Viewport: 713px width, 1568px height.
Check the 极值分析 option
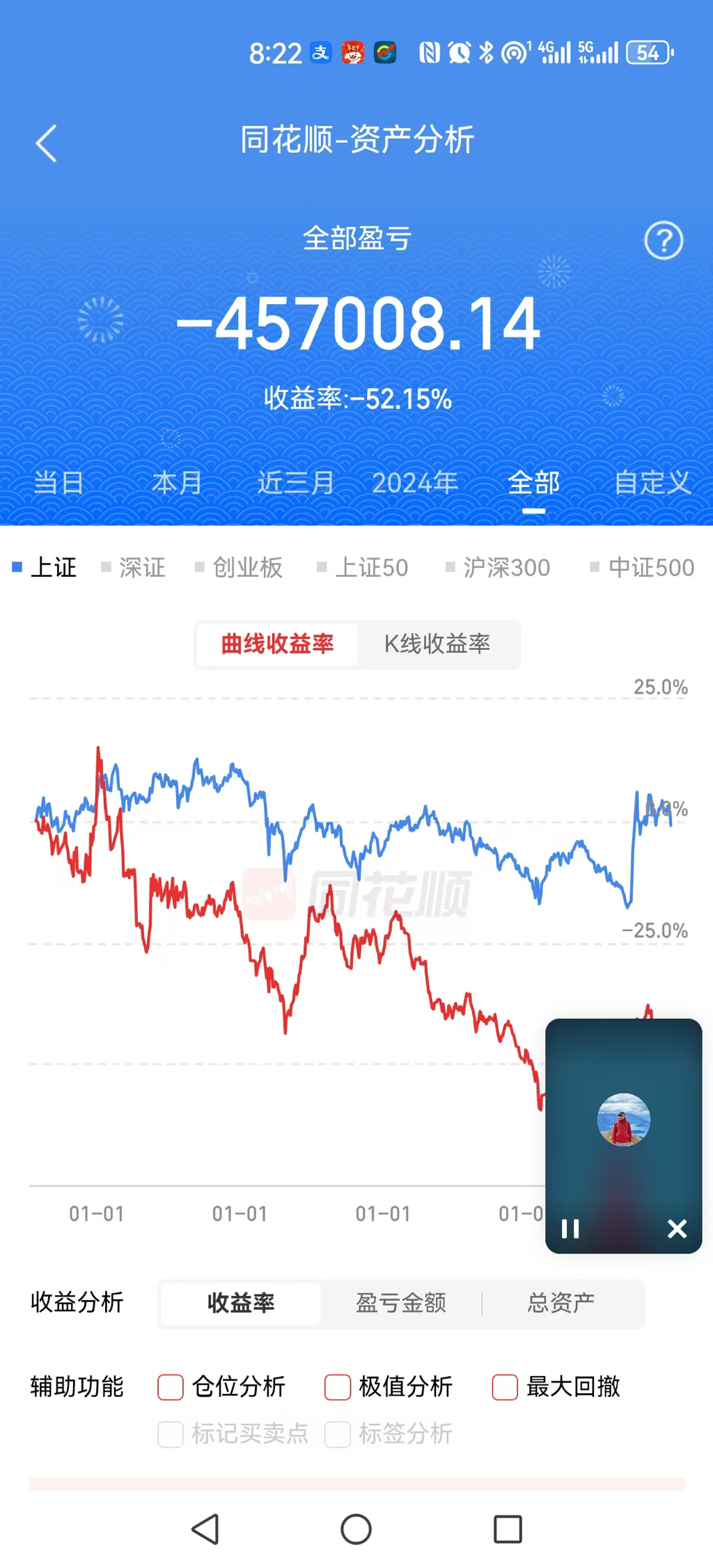click(x=338, y=1387)
